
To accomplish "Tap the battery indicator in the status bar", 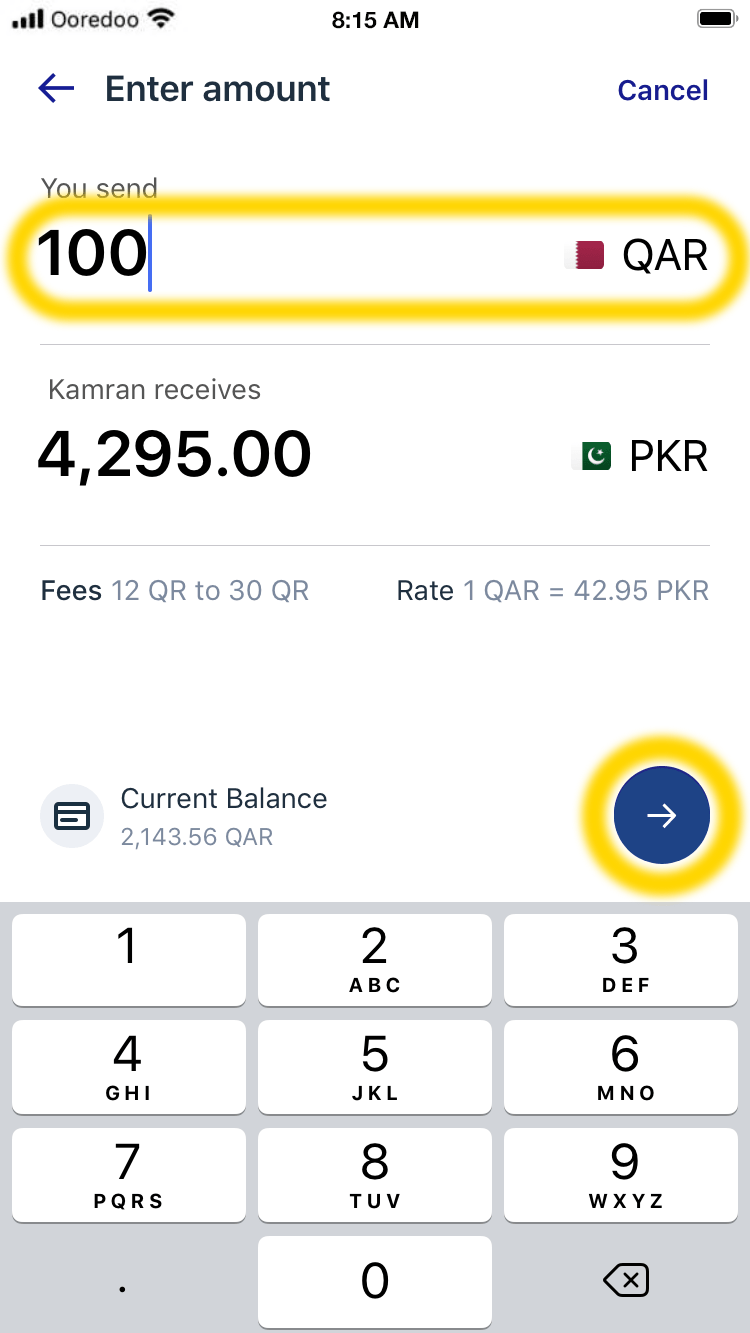I will tap(716, 17).
